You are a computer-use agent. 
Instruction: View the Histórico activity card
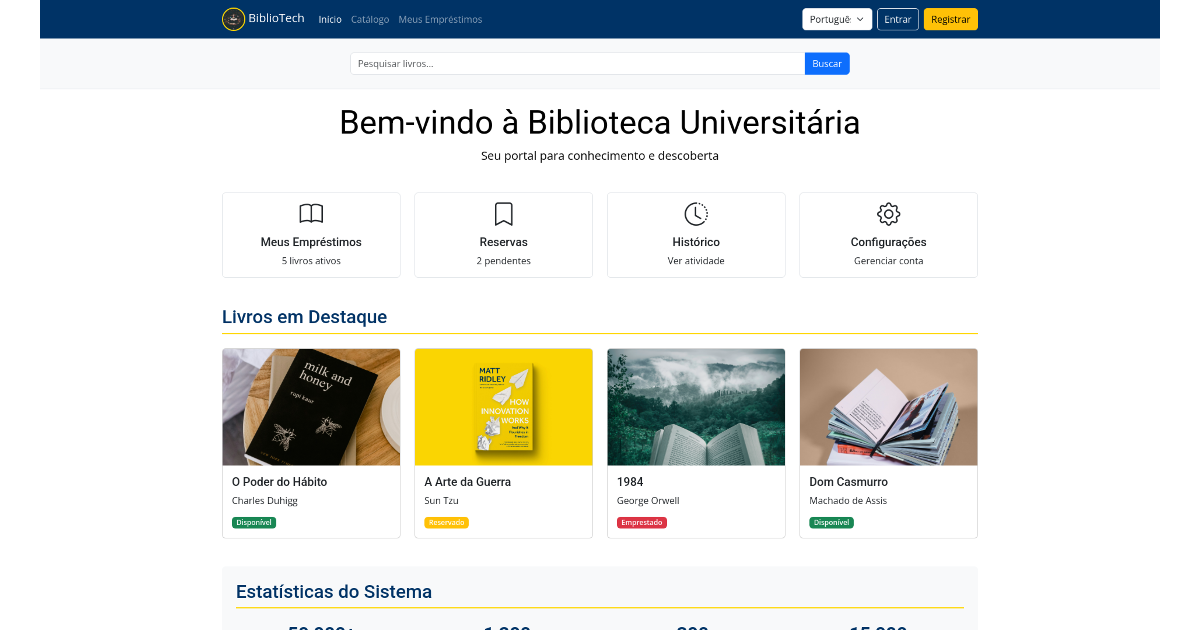(x=696, y=235)
